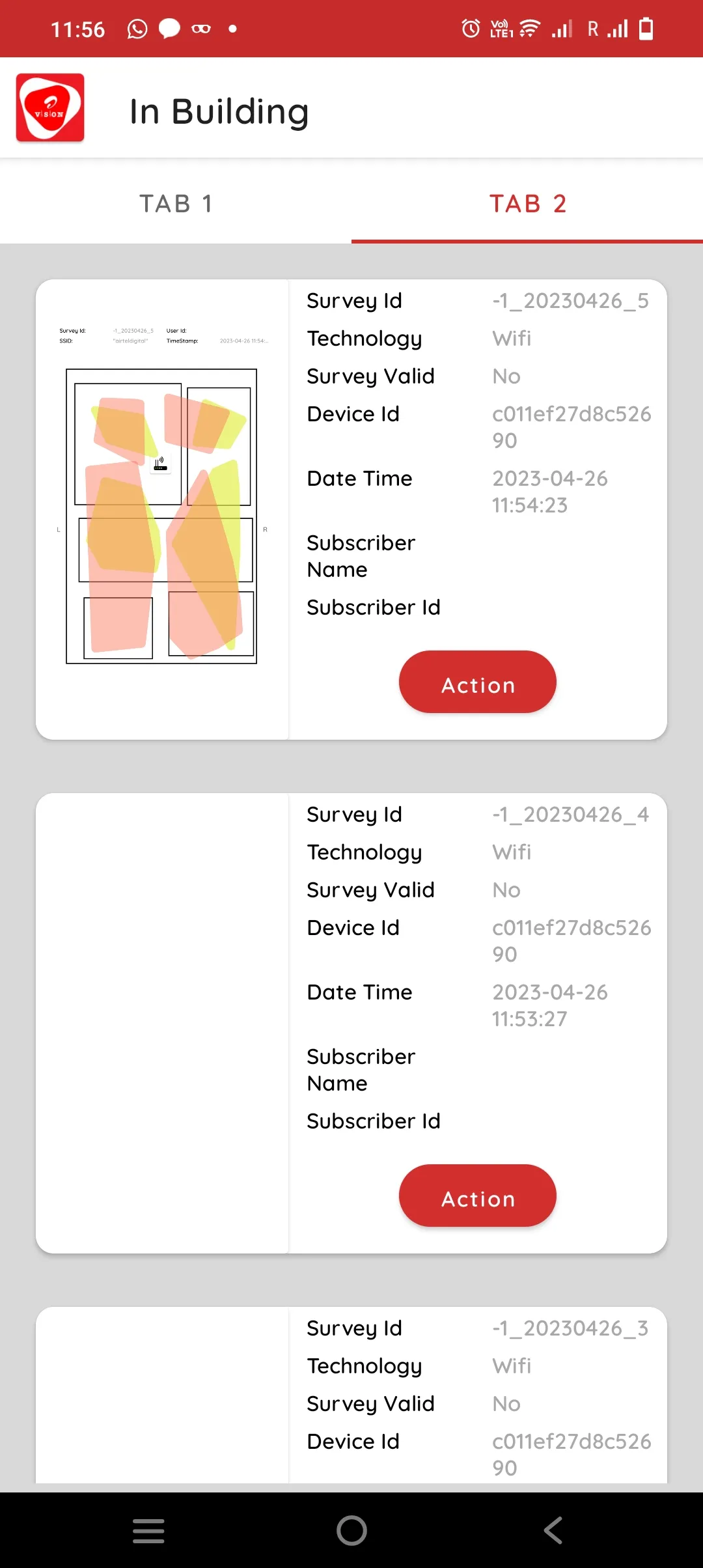Tap Action for survey -1_20230426_4
Viewport: 703px width, 1568px height.
point(478,1197)
